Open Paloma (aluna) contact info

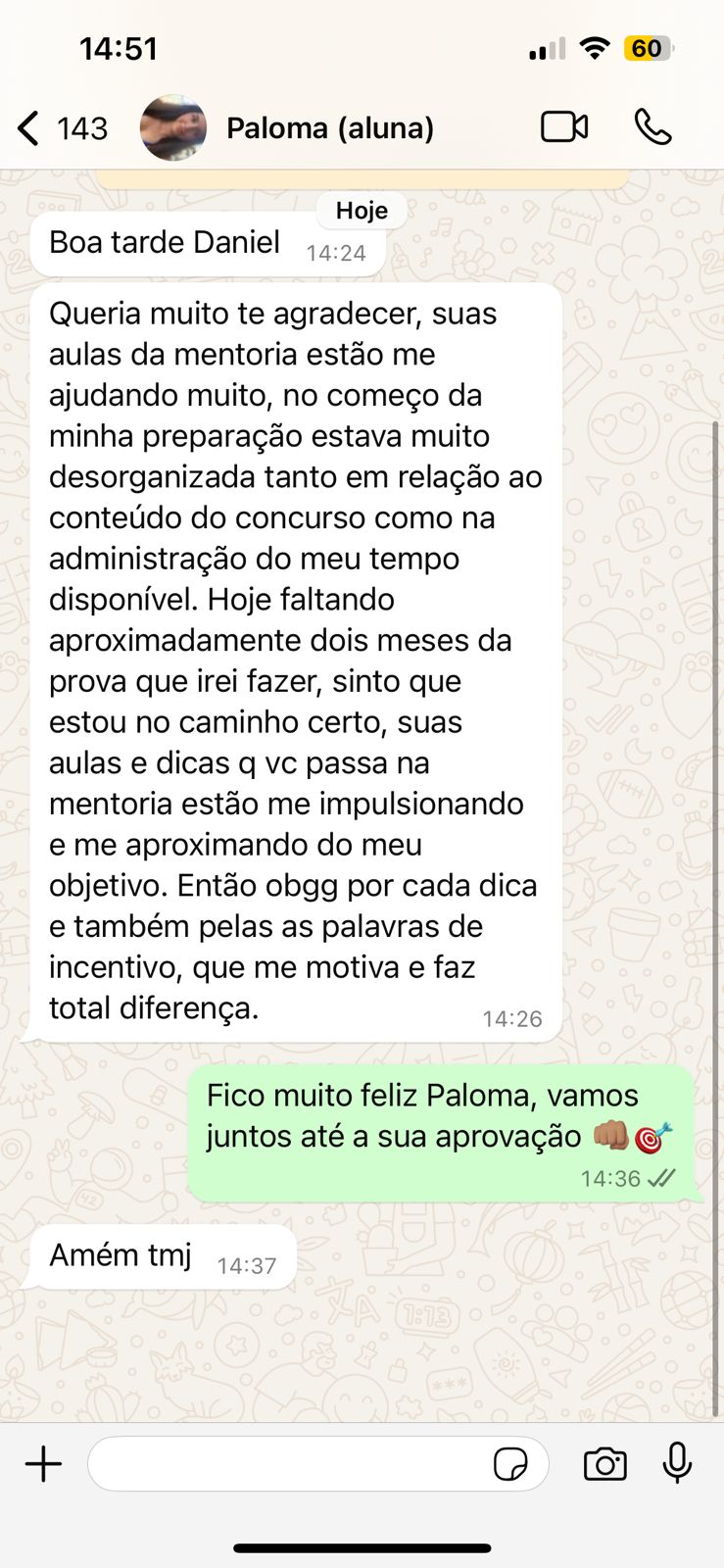pos(329,128)
